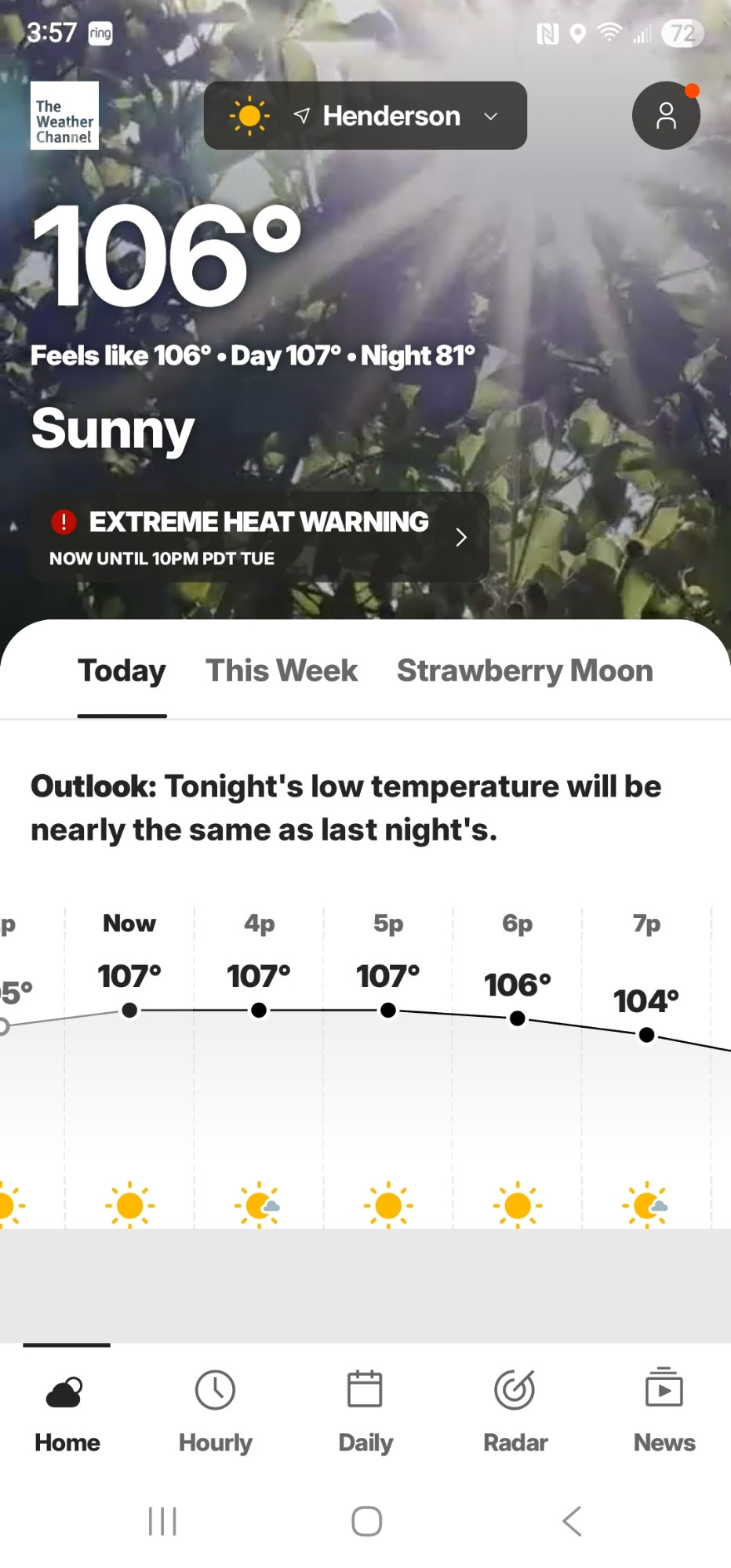The width and height of the screenshot is (731, 1568).
Task: Open the Hourly forecast tab
Action: pos(216,1411)
